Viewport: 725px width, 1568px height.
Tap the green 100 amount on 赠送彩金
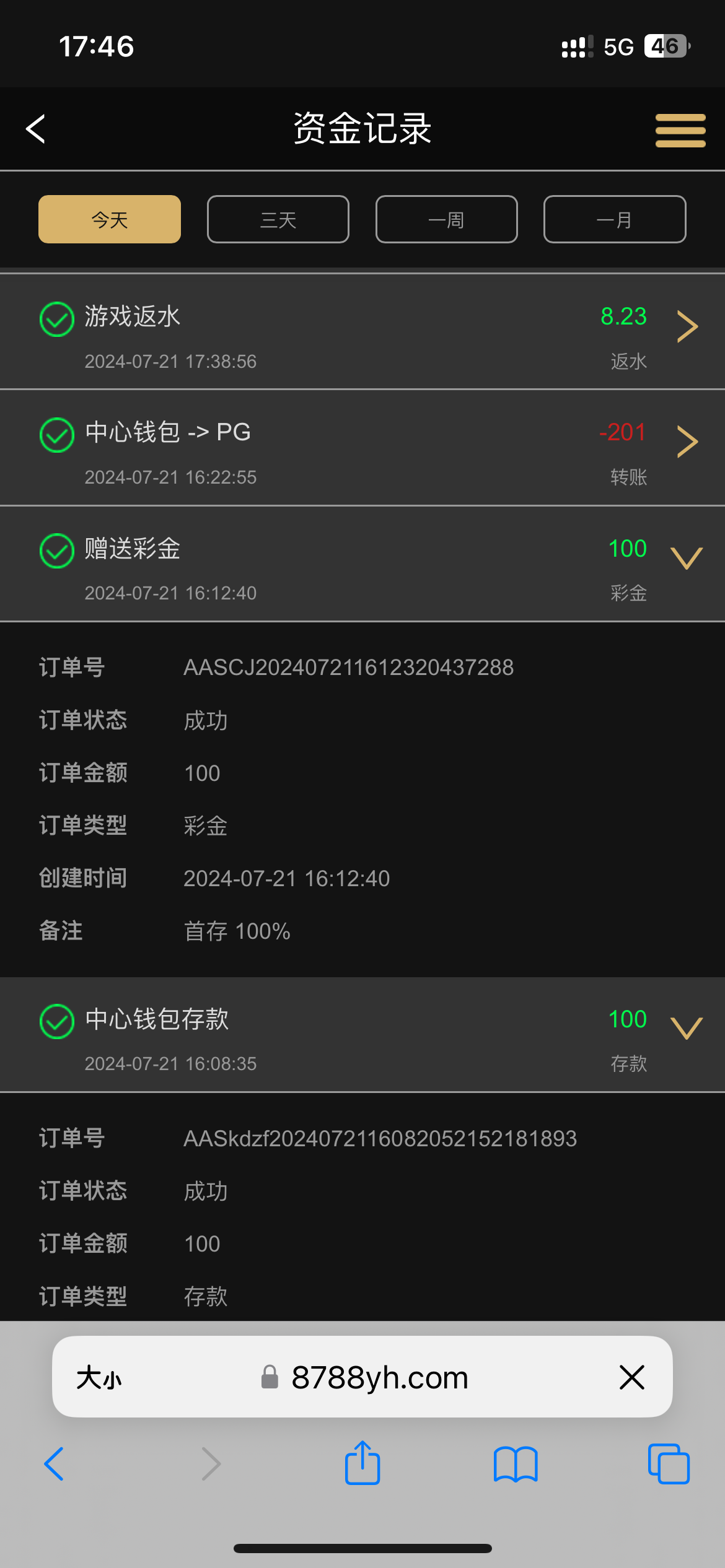coord(627,548)
